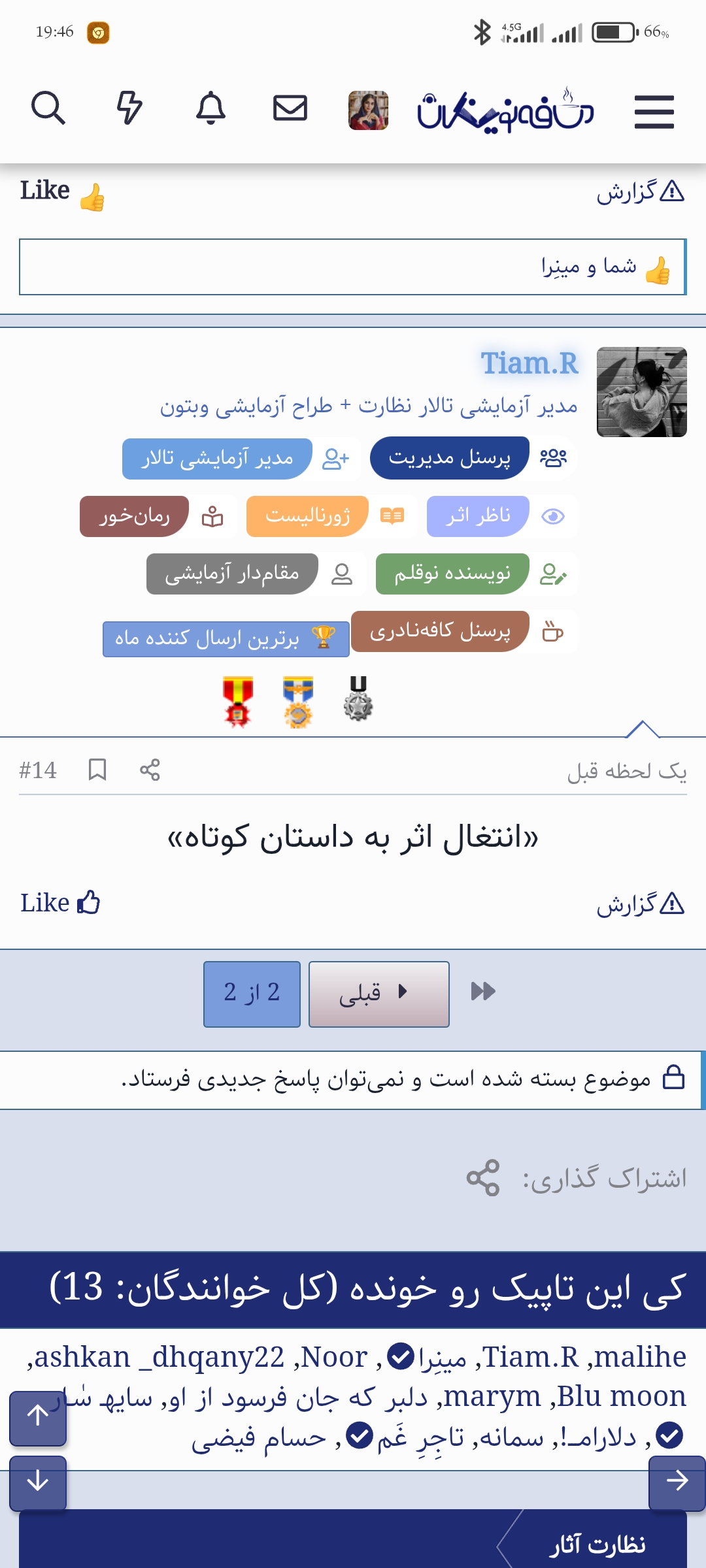Jump to top with the up arrow button
The height and width of the screenshot is (1568, 706).
pyautogui.click(x=38, y=1418)
